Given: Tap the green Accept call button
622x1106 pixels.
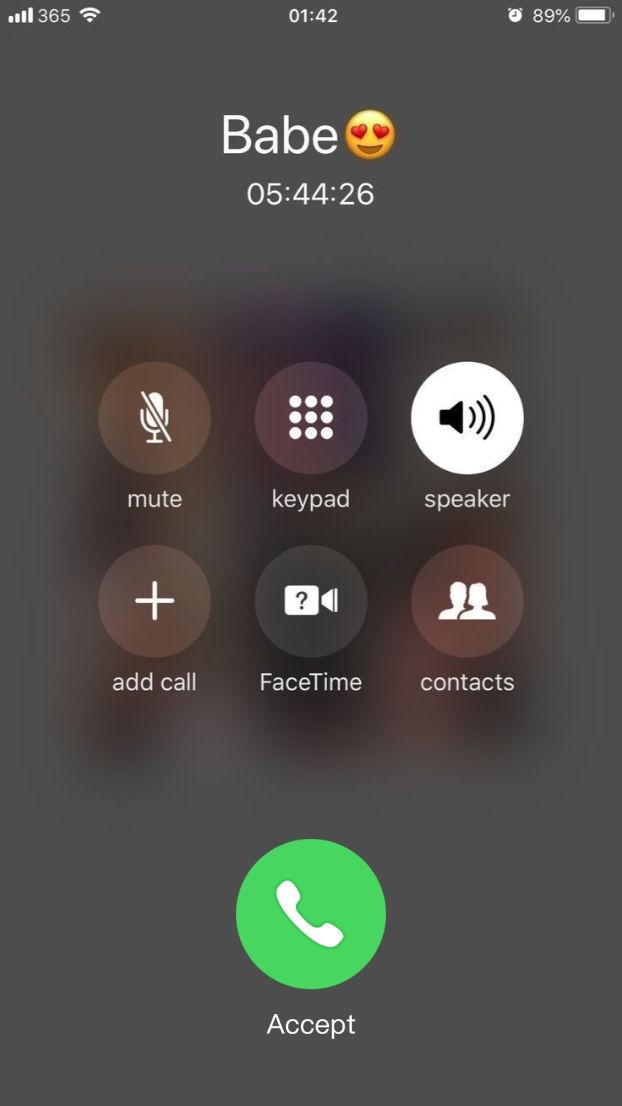Looking at the screenshot, I should pyautogui.click(x=311, y=913).
